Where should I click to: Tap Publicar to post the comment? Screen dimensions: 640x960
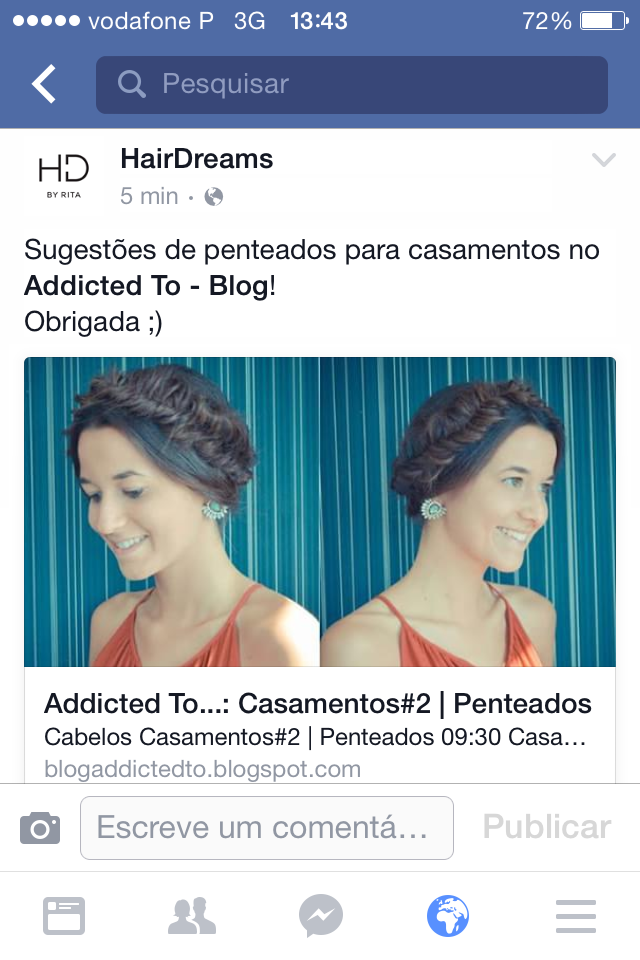(x=546, y=828)
